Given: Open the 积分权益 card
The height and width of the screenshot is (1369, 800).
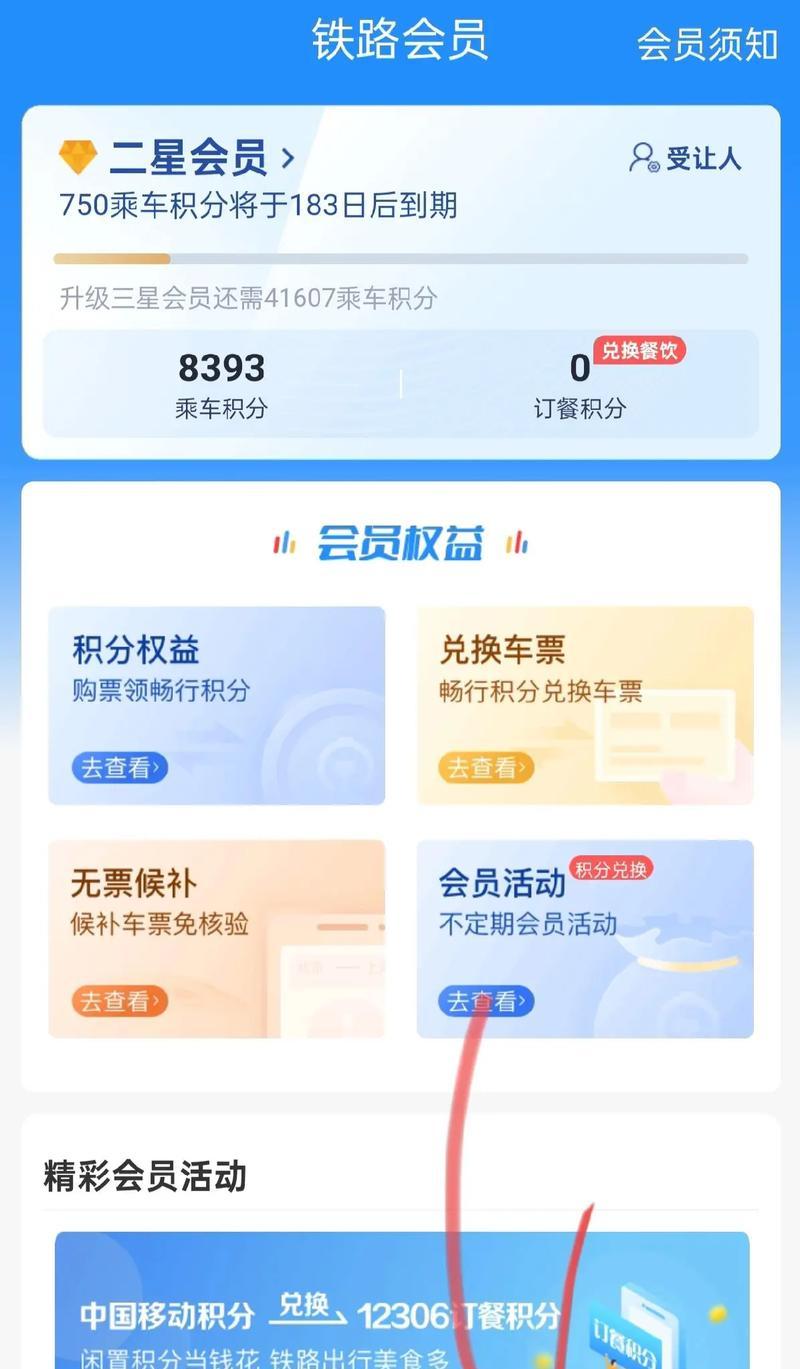Looking at the screenshot, I should point(217,705).
